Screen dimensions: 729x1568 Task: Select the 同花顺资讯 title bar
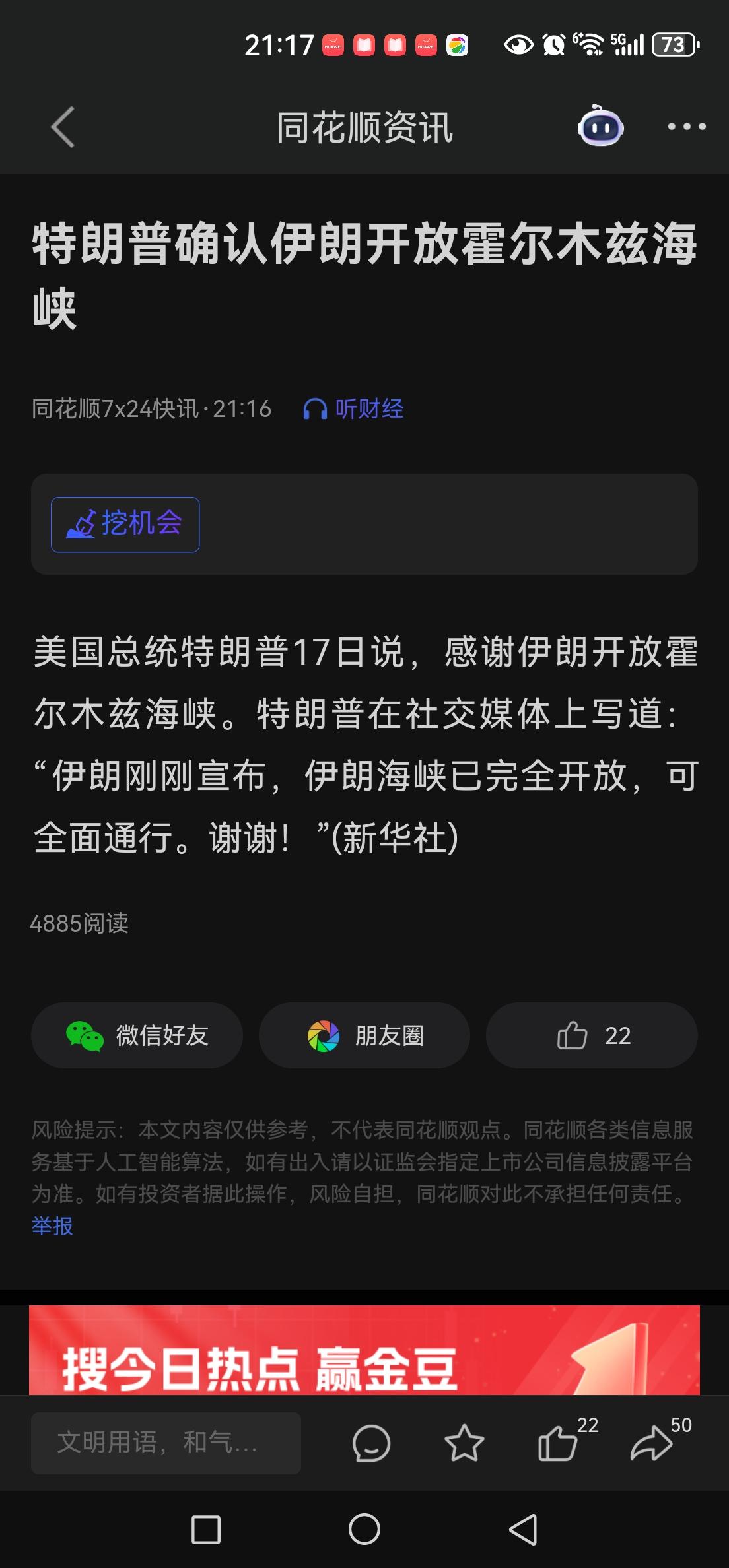[364, 128]
